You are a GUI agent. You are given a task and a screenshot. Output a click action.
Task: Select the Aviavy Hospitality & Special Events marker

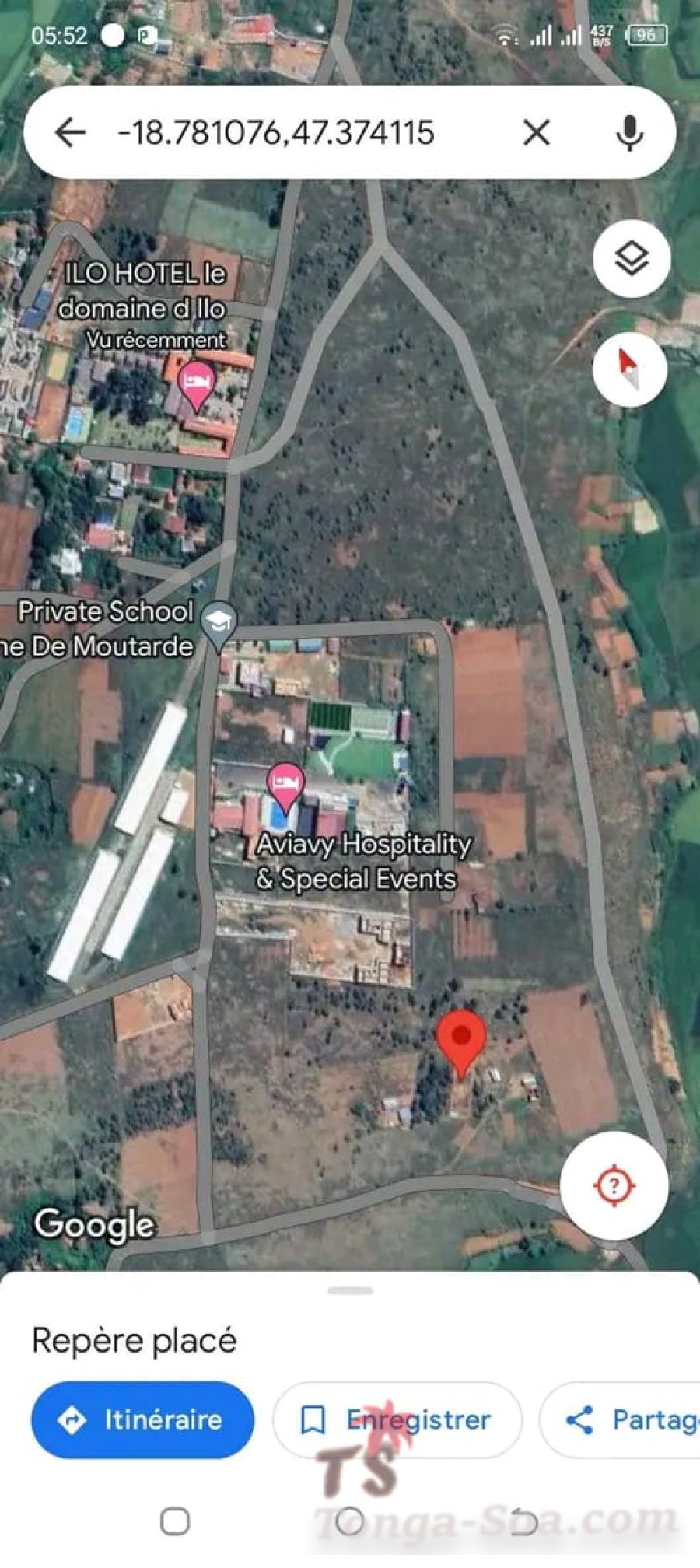tap(285, 786)
